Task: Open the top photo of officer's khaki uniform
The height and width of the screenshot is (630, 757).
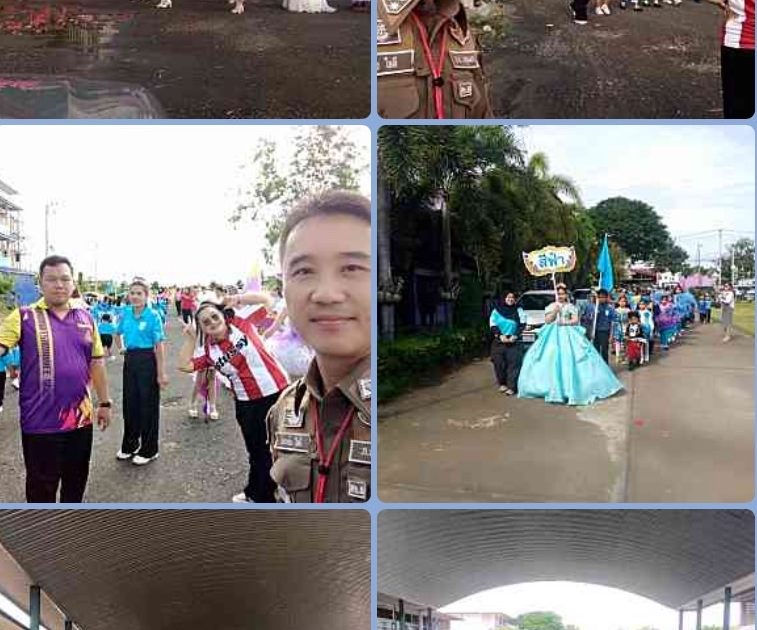Action: pyautogui.click(x=566, y=58)
